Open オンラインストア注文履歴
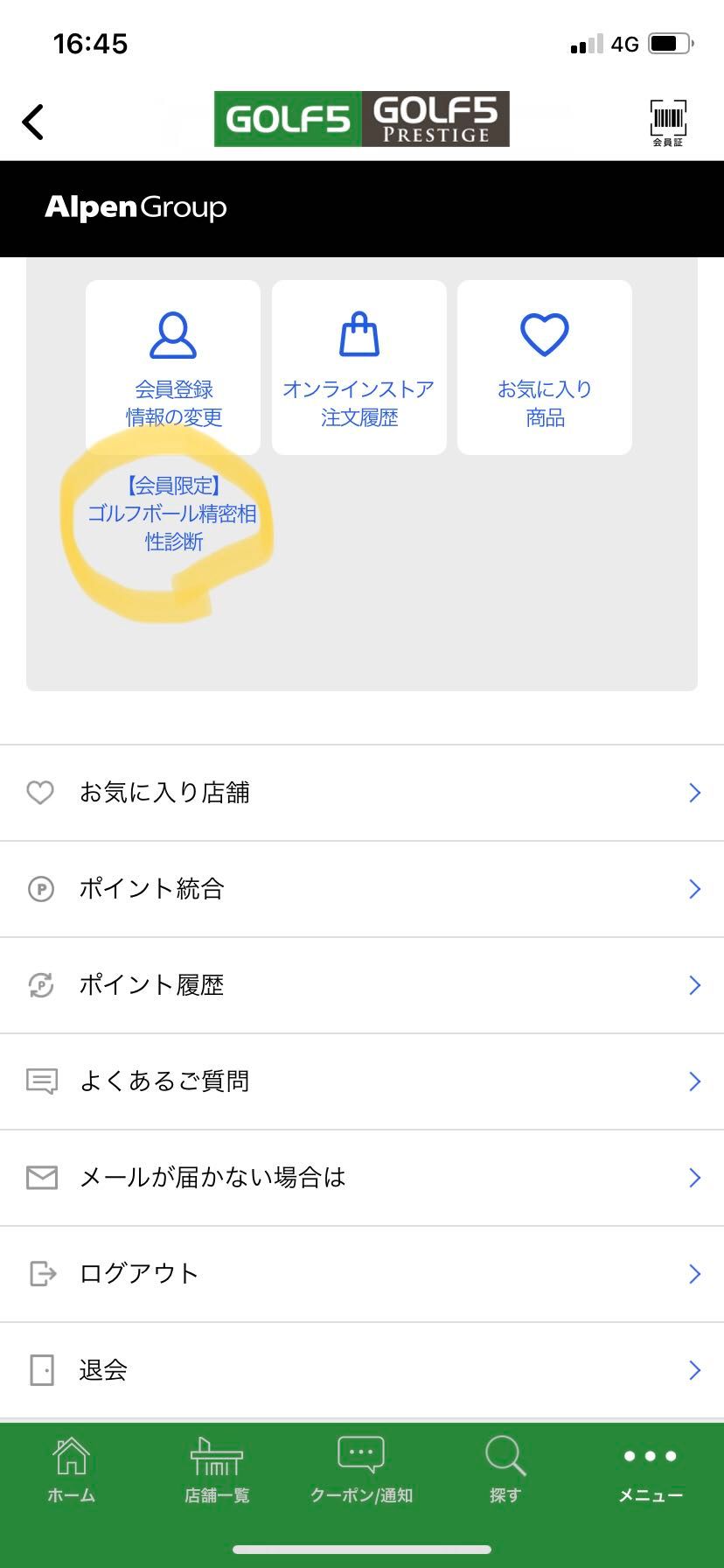This screenshot has height=1568, width=724. pos(359,367)
